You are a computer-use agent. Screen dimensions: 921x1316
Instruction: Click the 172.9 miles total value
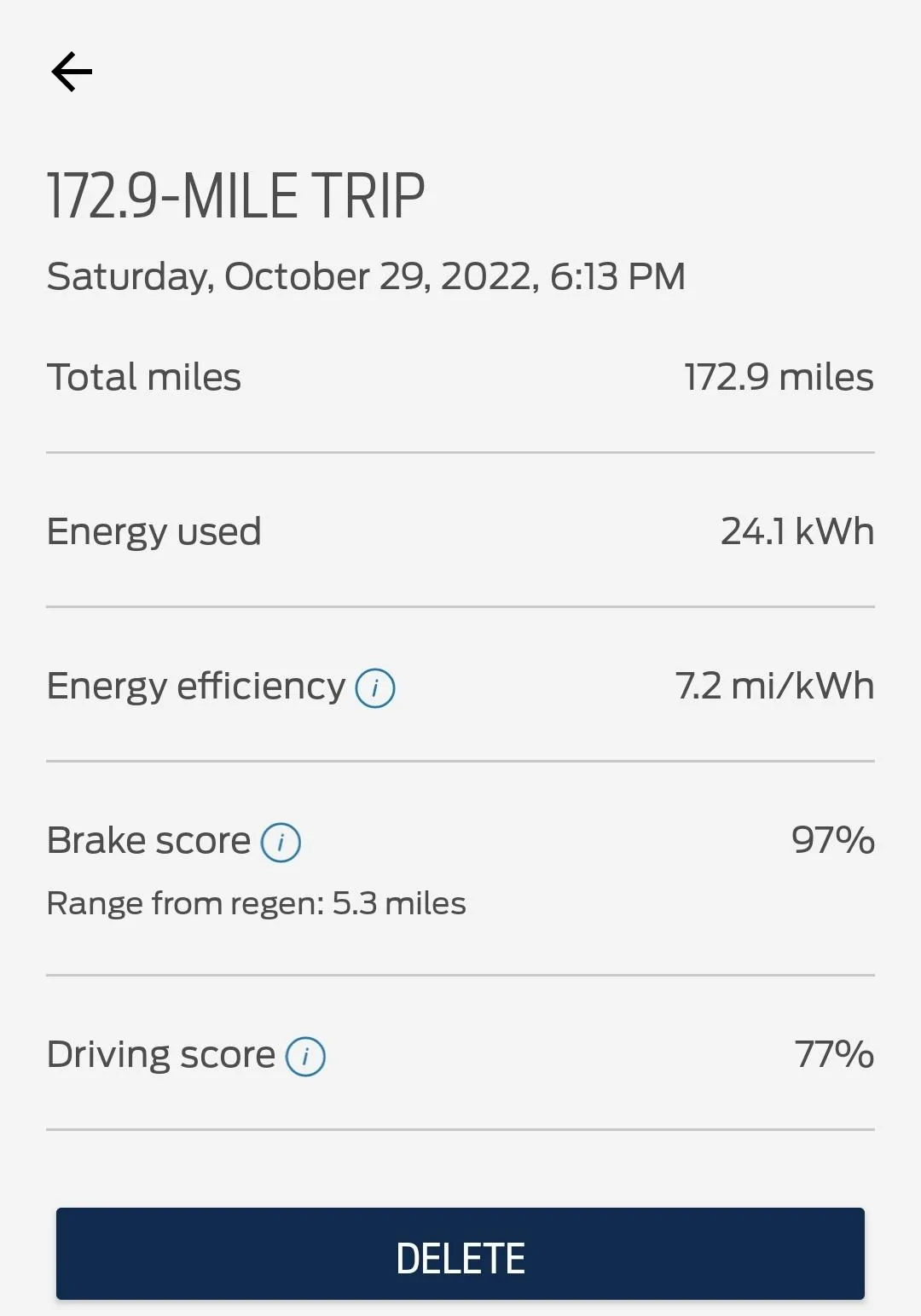coord(778,376)
